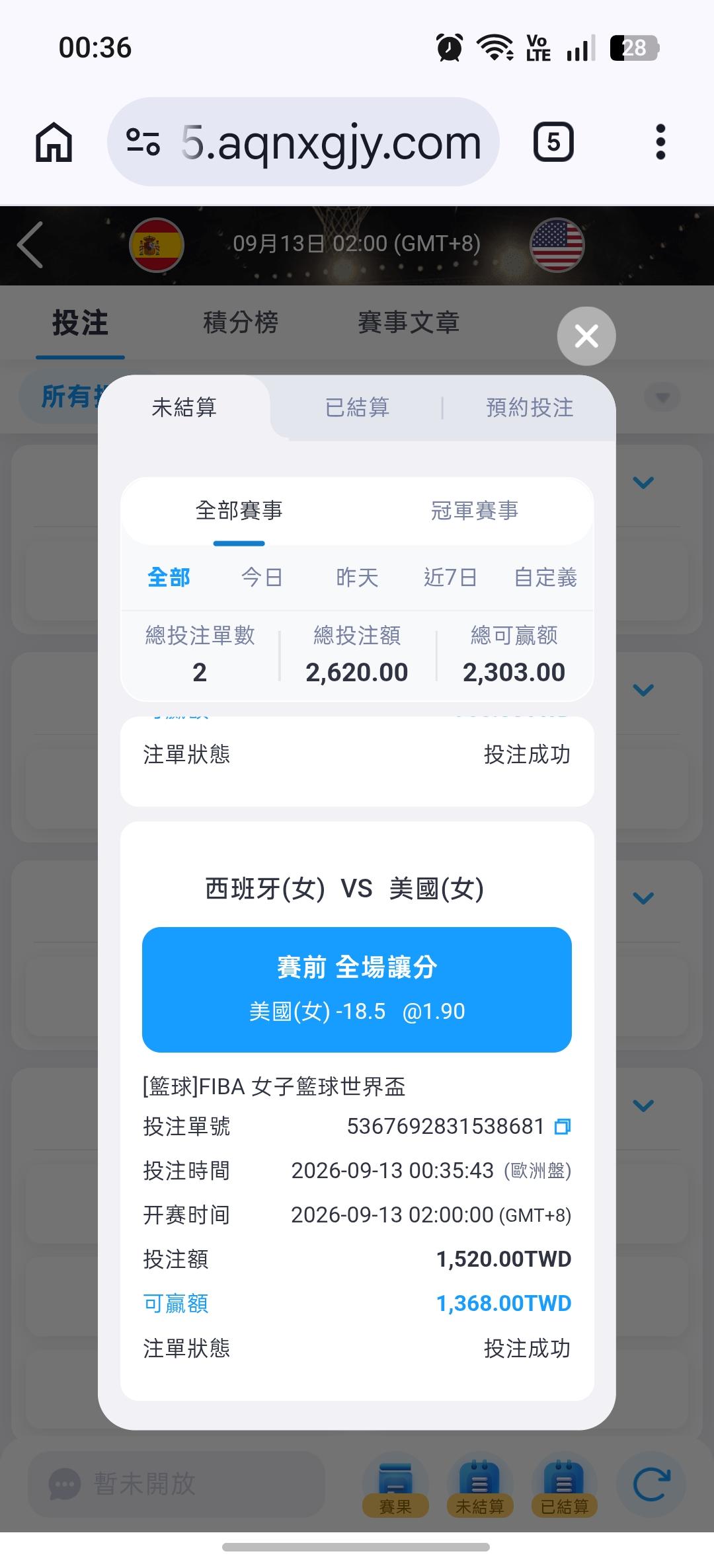The image size is (714, 1568).
Task: Filter bets by 近7日
Action: (x=450, y=578)
